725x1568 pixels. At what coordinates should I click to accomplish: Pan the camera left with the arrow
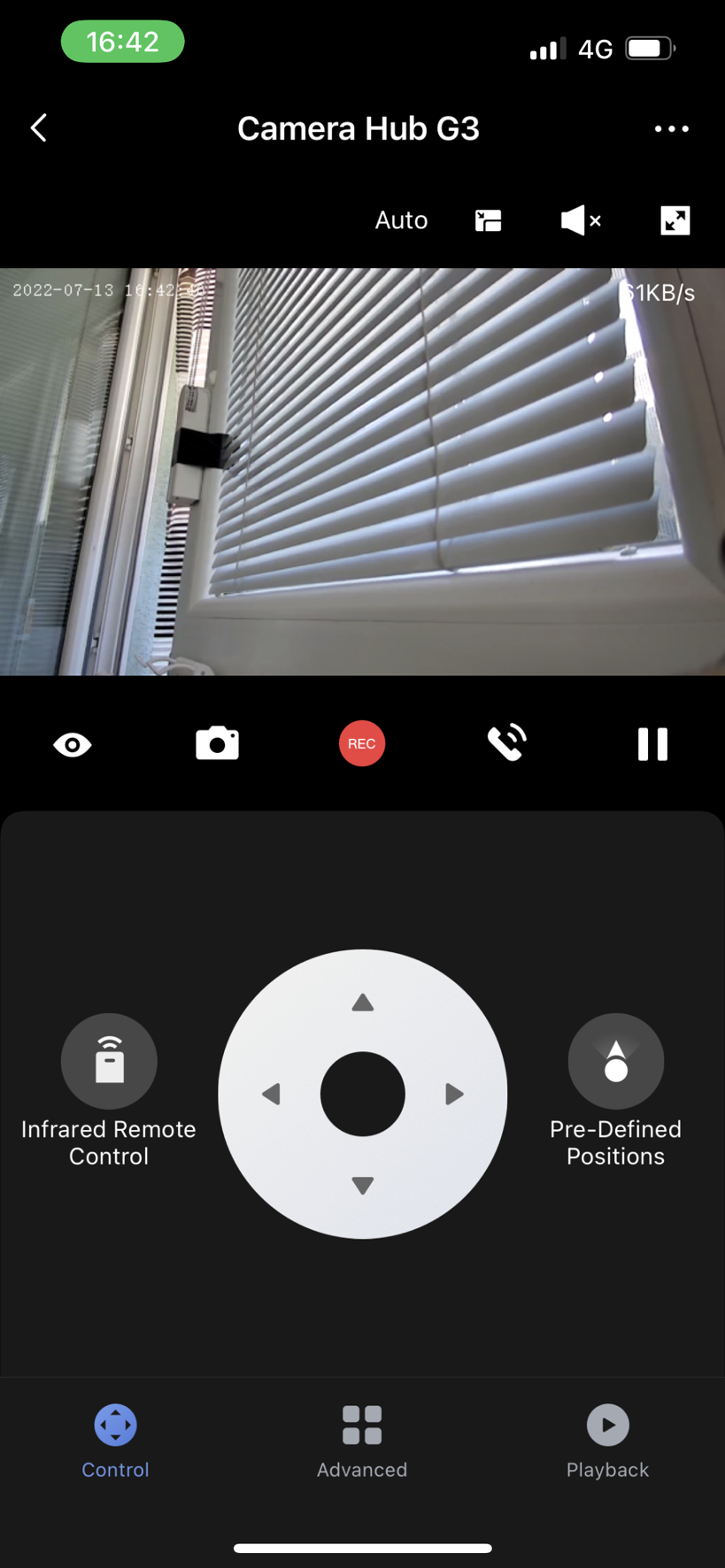pos(272,1095)
